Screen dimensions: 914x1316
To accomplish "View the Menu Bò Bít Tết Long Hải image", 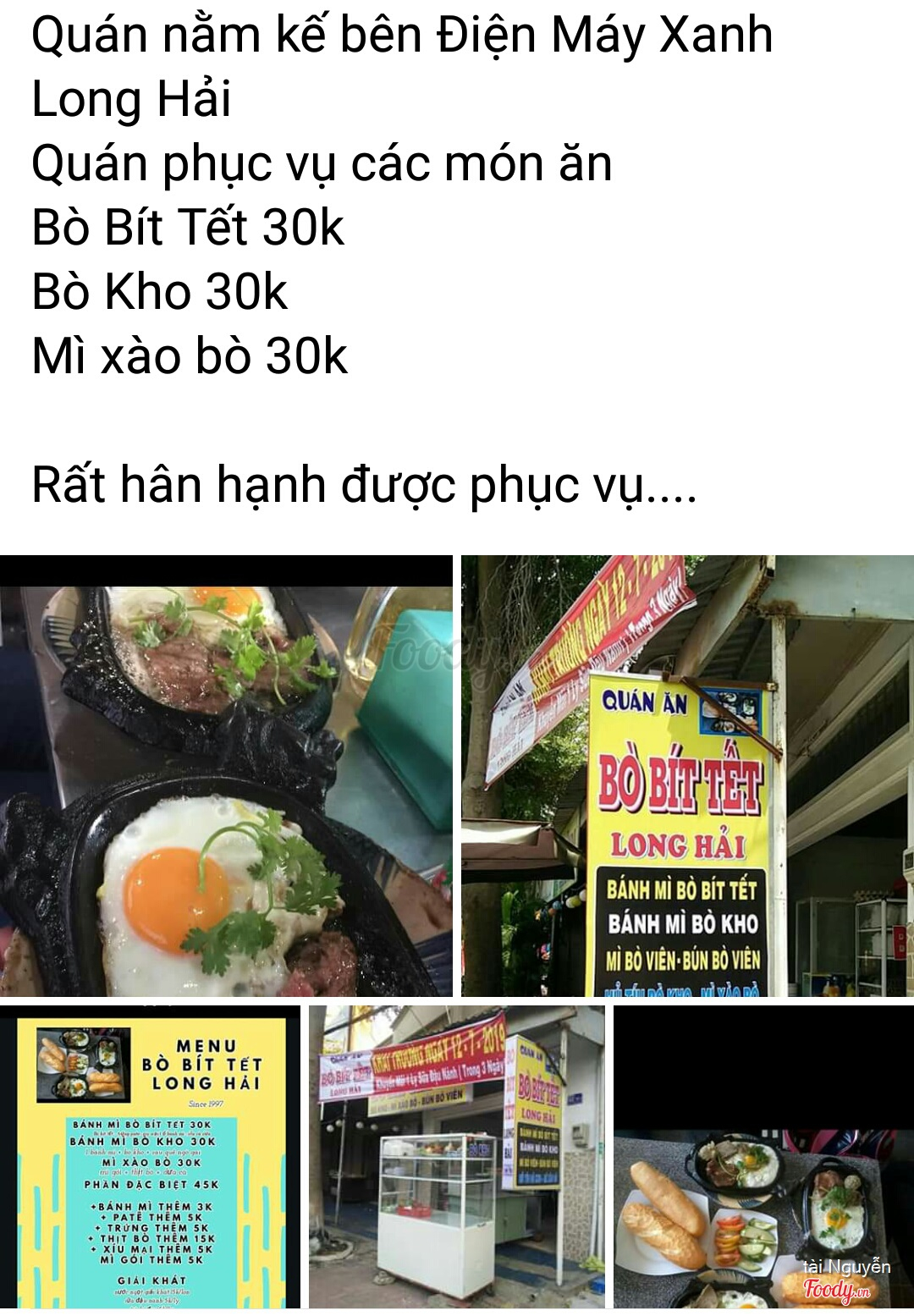I will tap(151, 1157).
